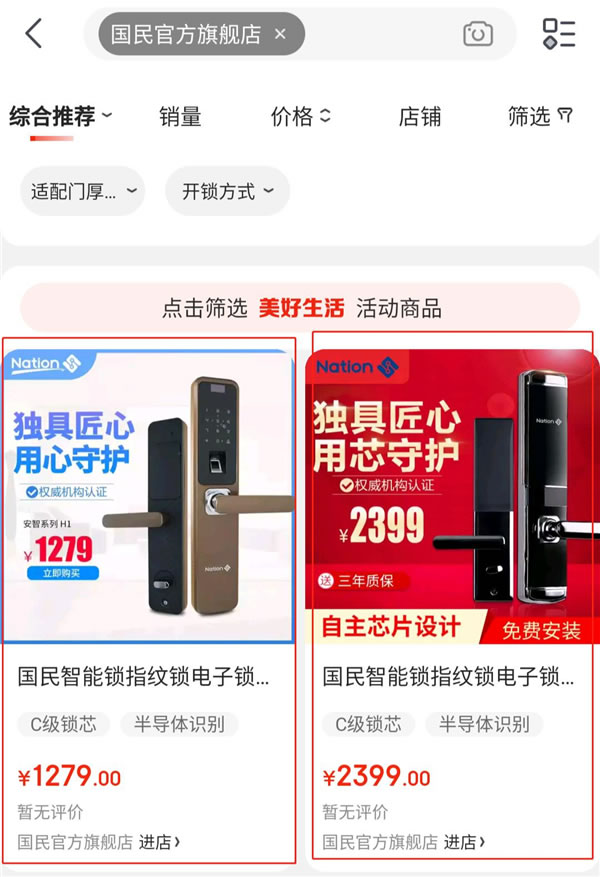This screenshot has width=600, height=877.
Task: Sort results by 销量
Action: (x=180, y=117)
